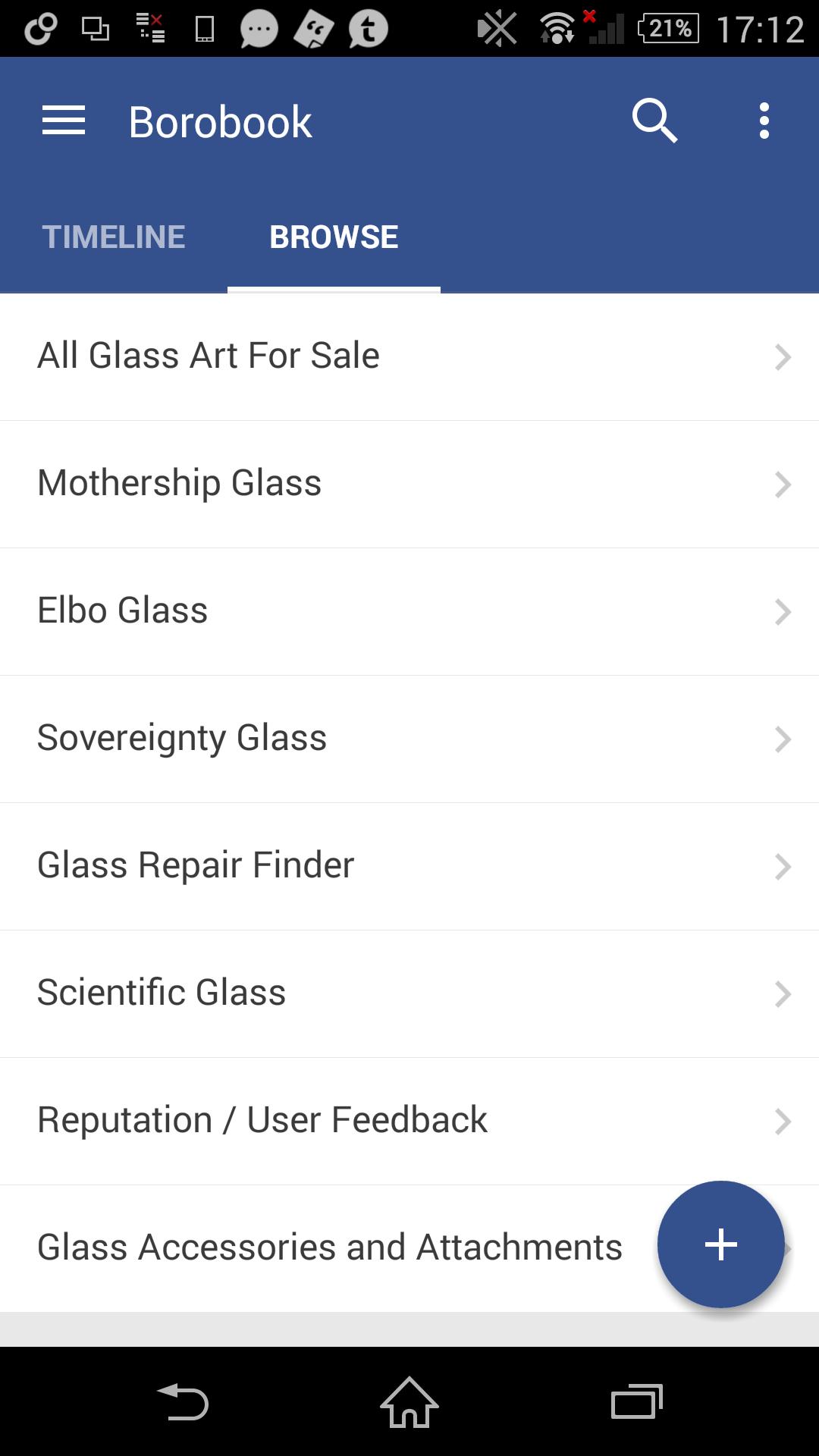819x1456 pixels.
Task: Return to the home screen
Action: pyautogui.click(x=409, y=1402)
